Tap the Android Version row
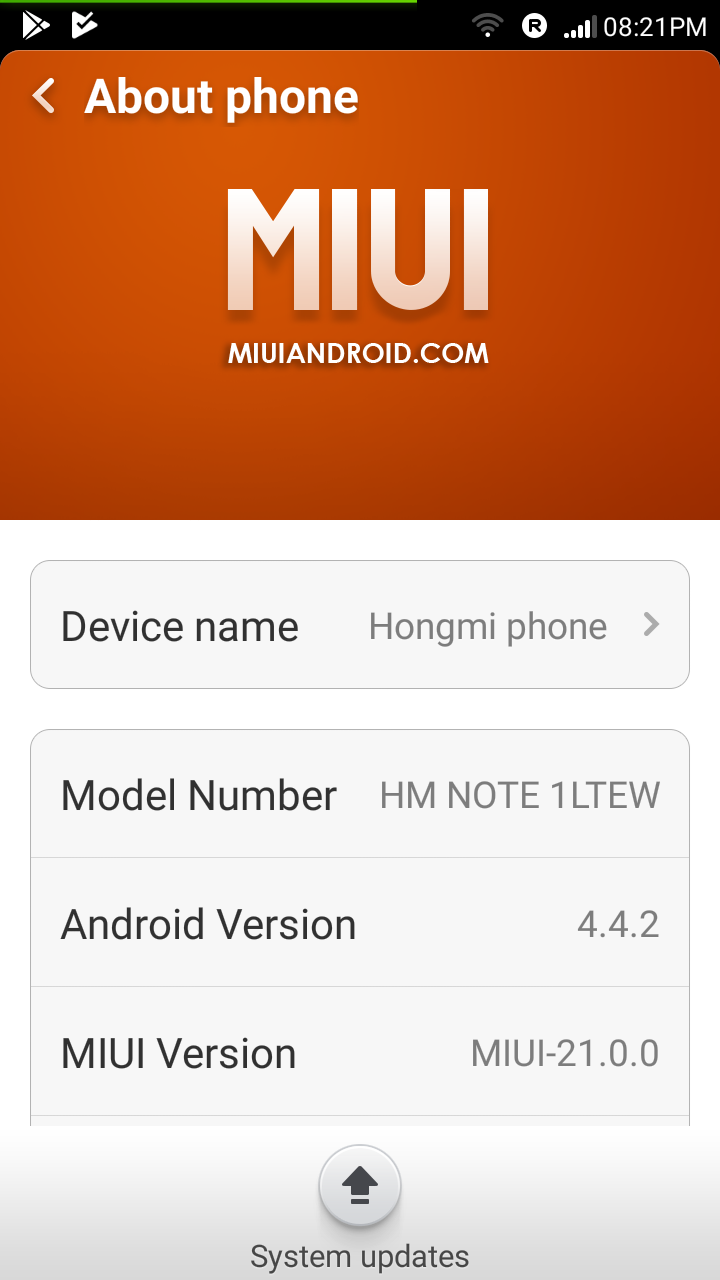Viewport: 720px width, 1280px height. (x=360, y=923)
